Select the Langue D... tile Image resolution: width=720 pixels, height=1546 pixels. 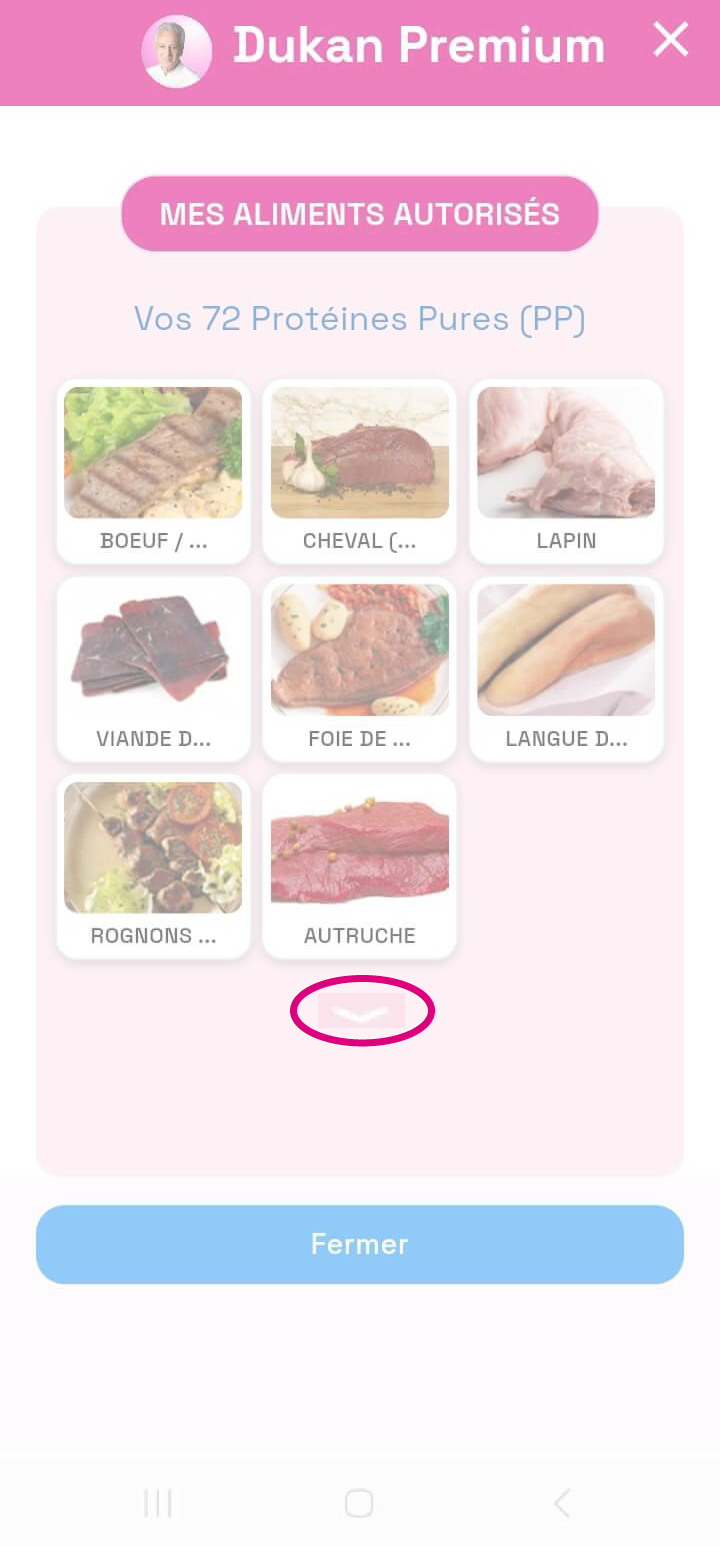point(566,668)
